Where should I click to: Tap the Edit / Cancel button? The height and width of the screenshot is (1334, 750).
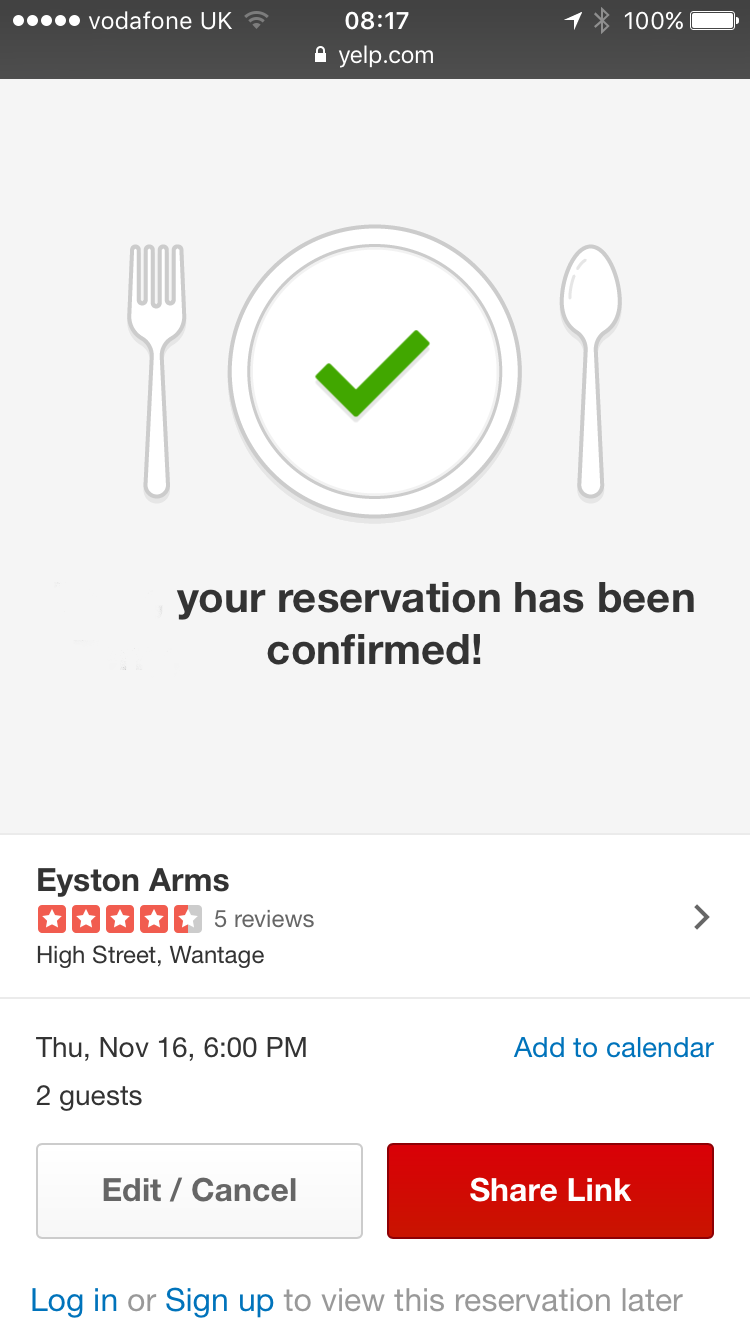click(199, 1190)
